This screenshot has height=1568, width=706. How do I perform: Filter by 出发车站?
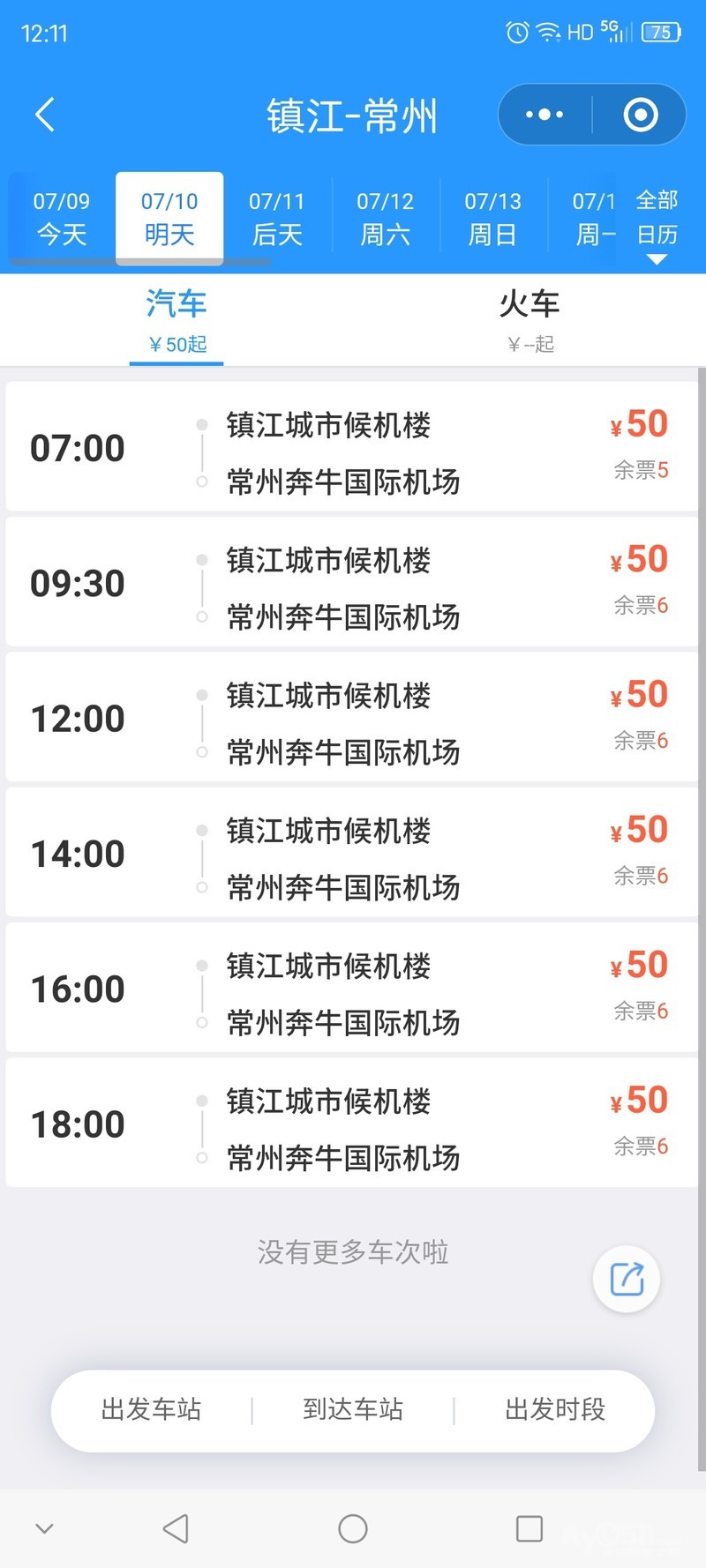click(152, 1410)
